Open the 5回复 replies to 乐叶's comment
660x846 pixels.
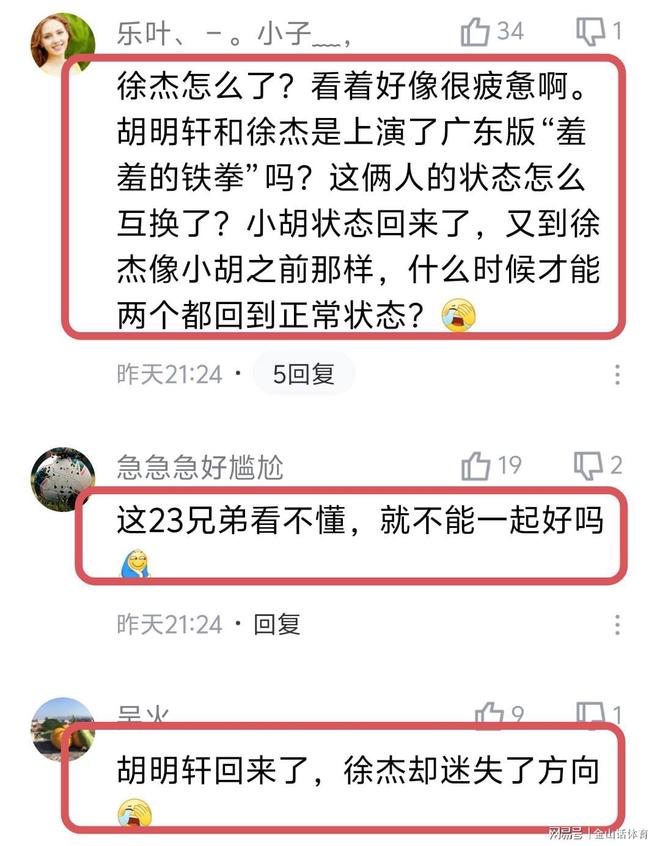[304, 374]
